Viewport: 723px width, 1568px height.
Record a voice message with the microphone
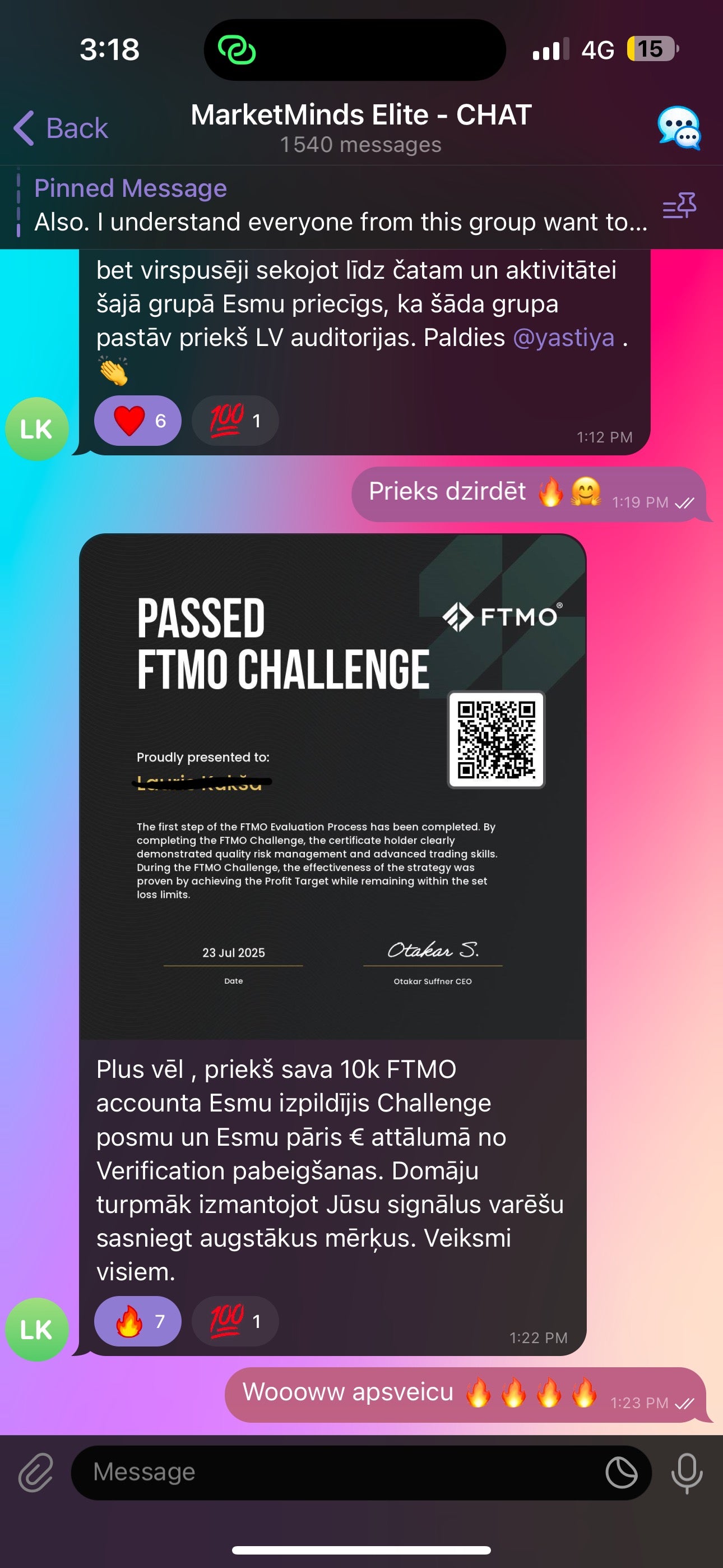pos(687,1473)
